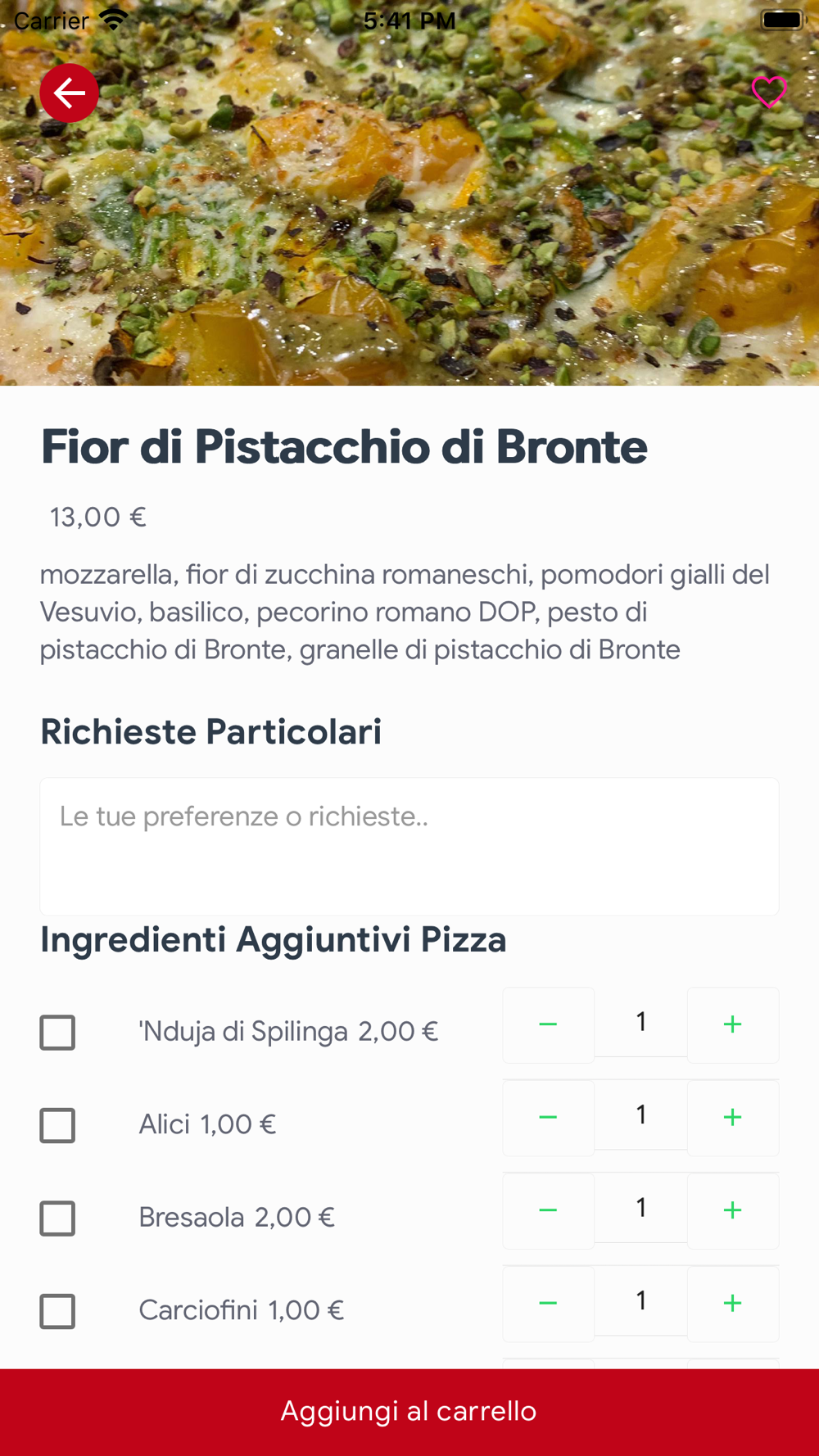Lower the Bresaola quantity
The height and width of the screenshot is (1456, 819).
(x=548, y=1210)
